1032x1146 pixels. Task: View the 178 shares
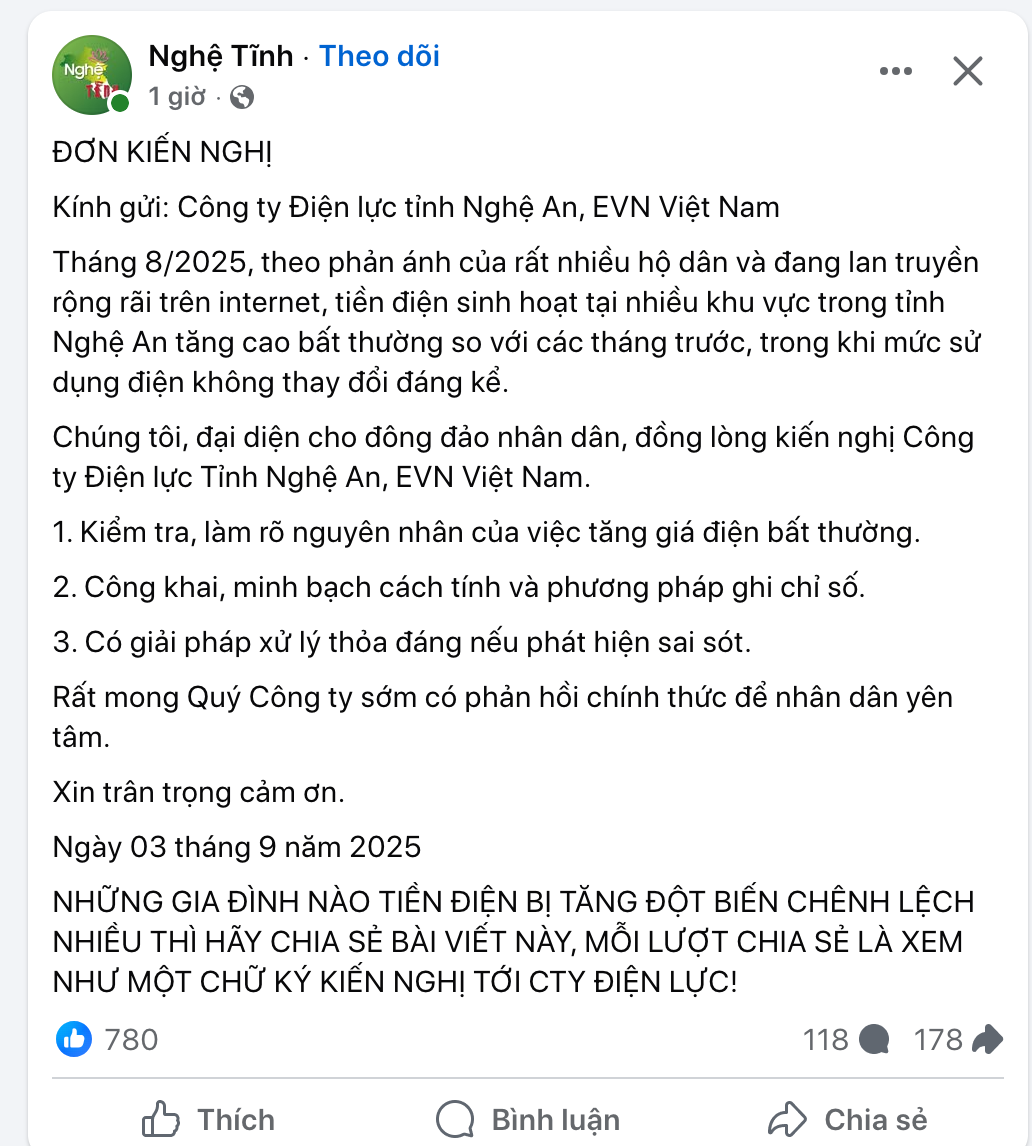(x=957, y=1040)
